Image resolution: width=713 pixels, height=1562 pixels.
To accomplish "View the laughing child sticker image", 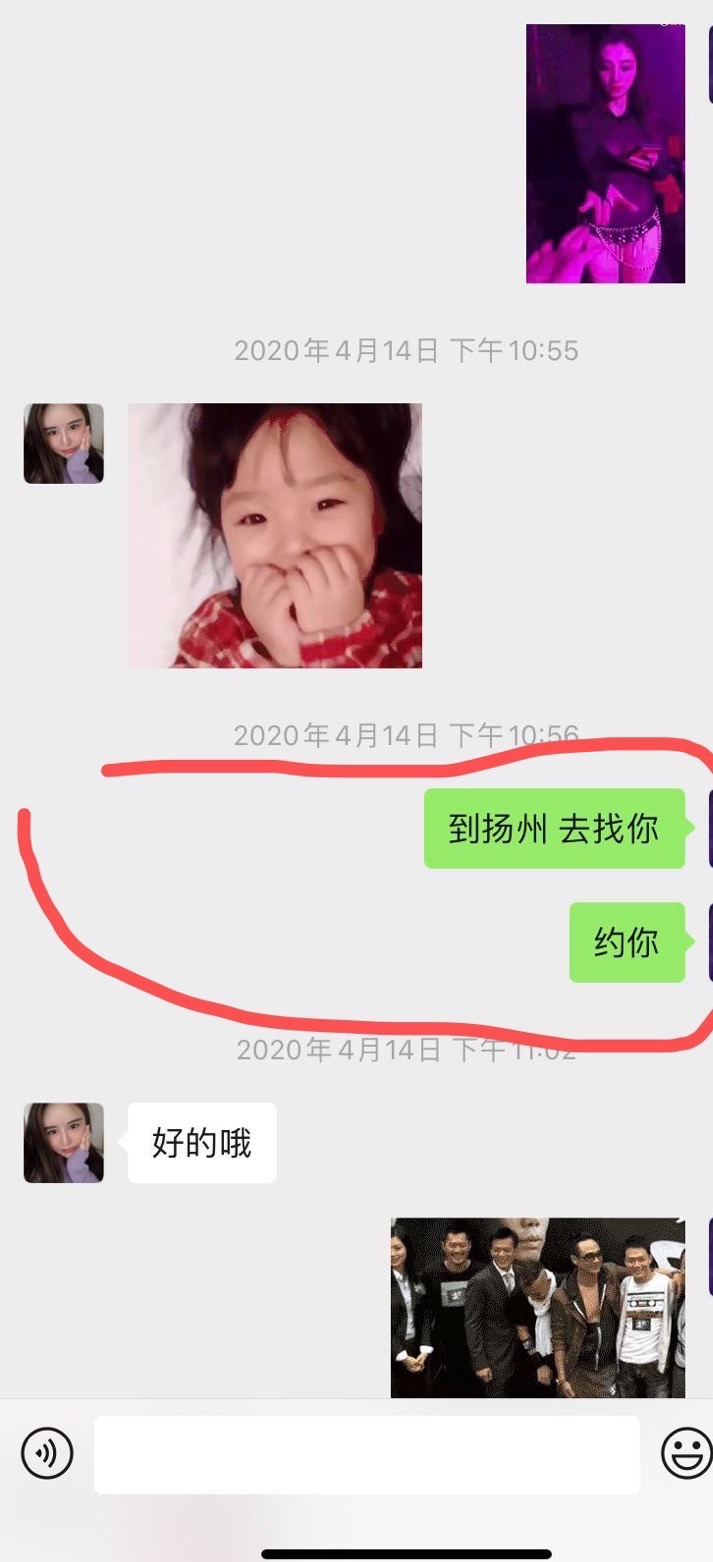I will point(275,535).
